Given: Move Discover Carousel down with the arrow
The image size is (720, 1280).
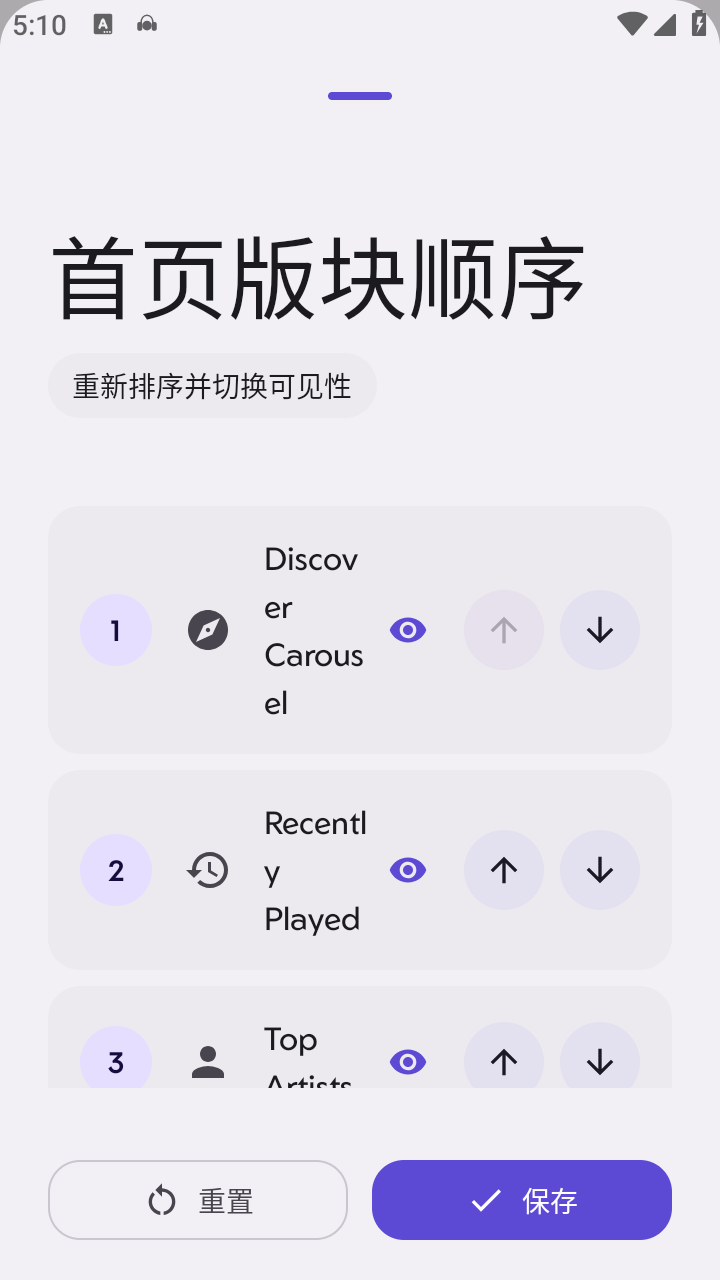Looking at the screenshot, I should [x=600, y=630].
